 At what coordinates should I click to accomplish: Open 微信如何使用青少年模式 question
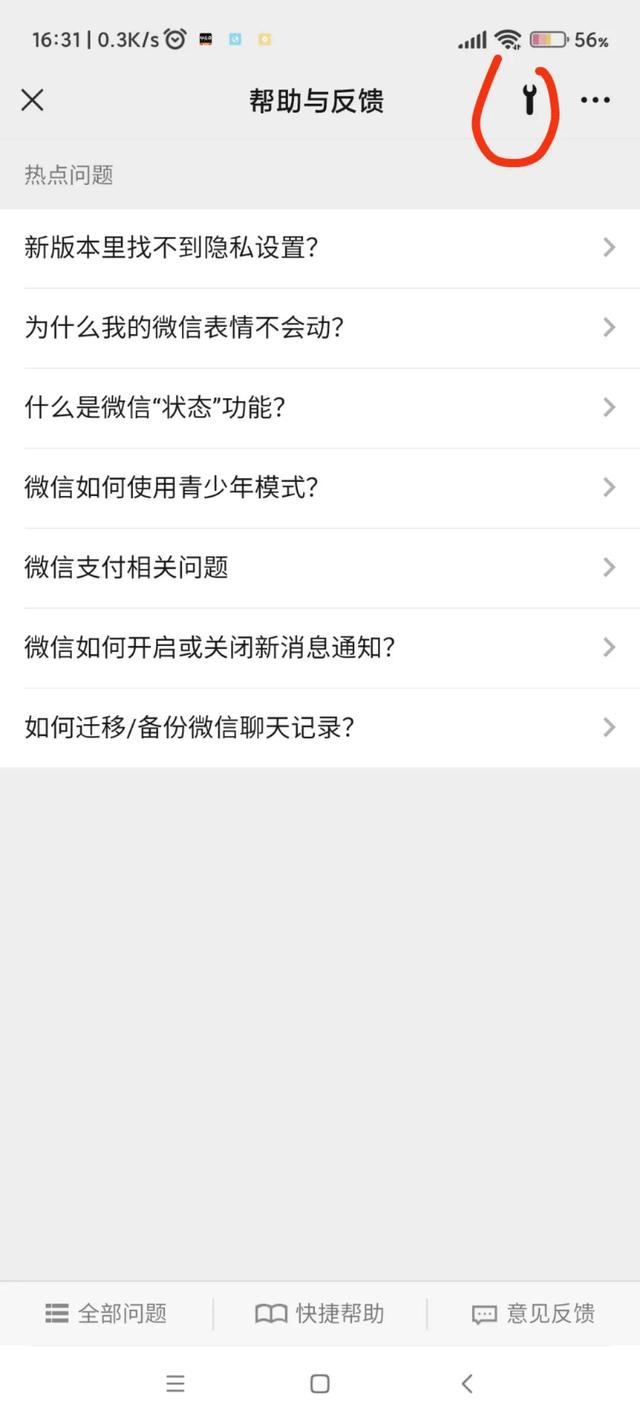click(x=320, y=488)
